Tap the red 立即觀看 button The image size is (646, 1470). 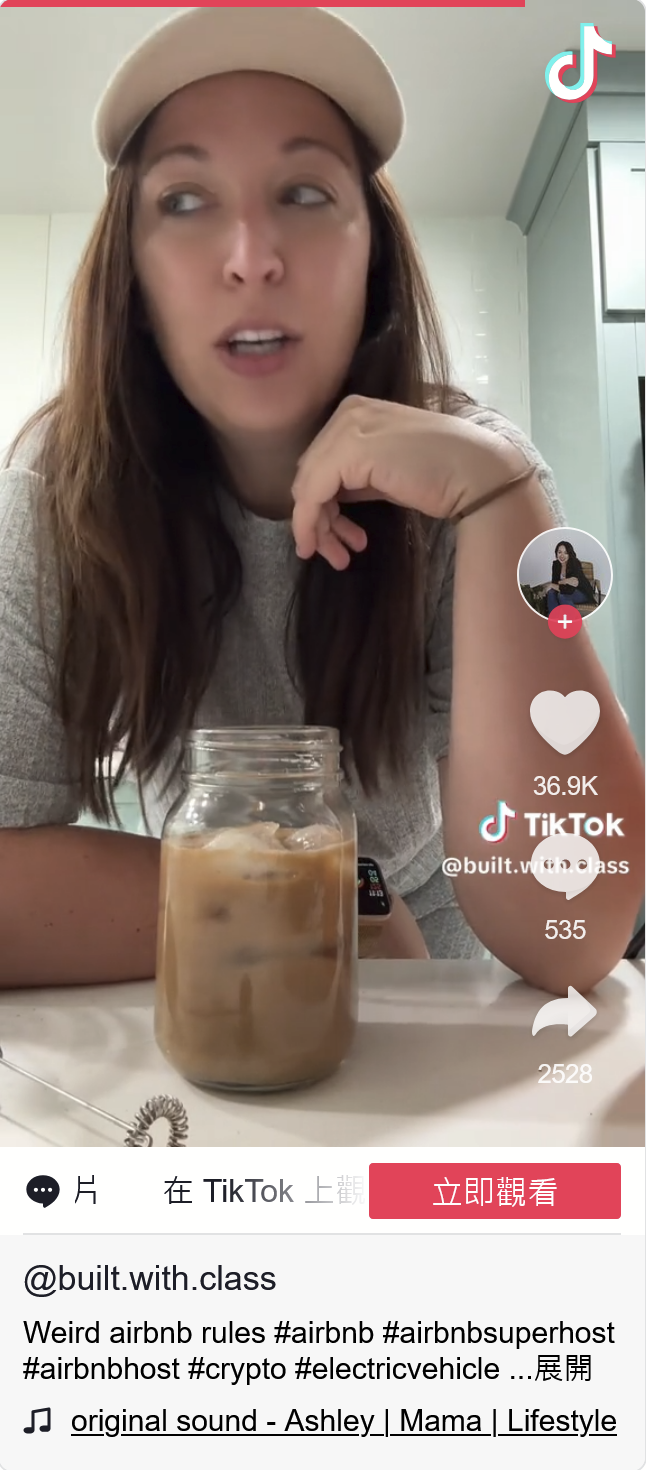[x=494, y=1191]
